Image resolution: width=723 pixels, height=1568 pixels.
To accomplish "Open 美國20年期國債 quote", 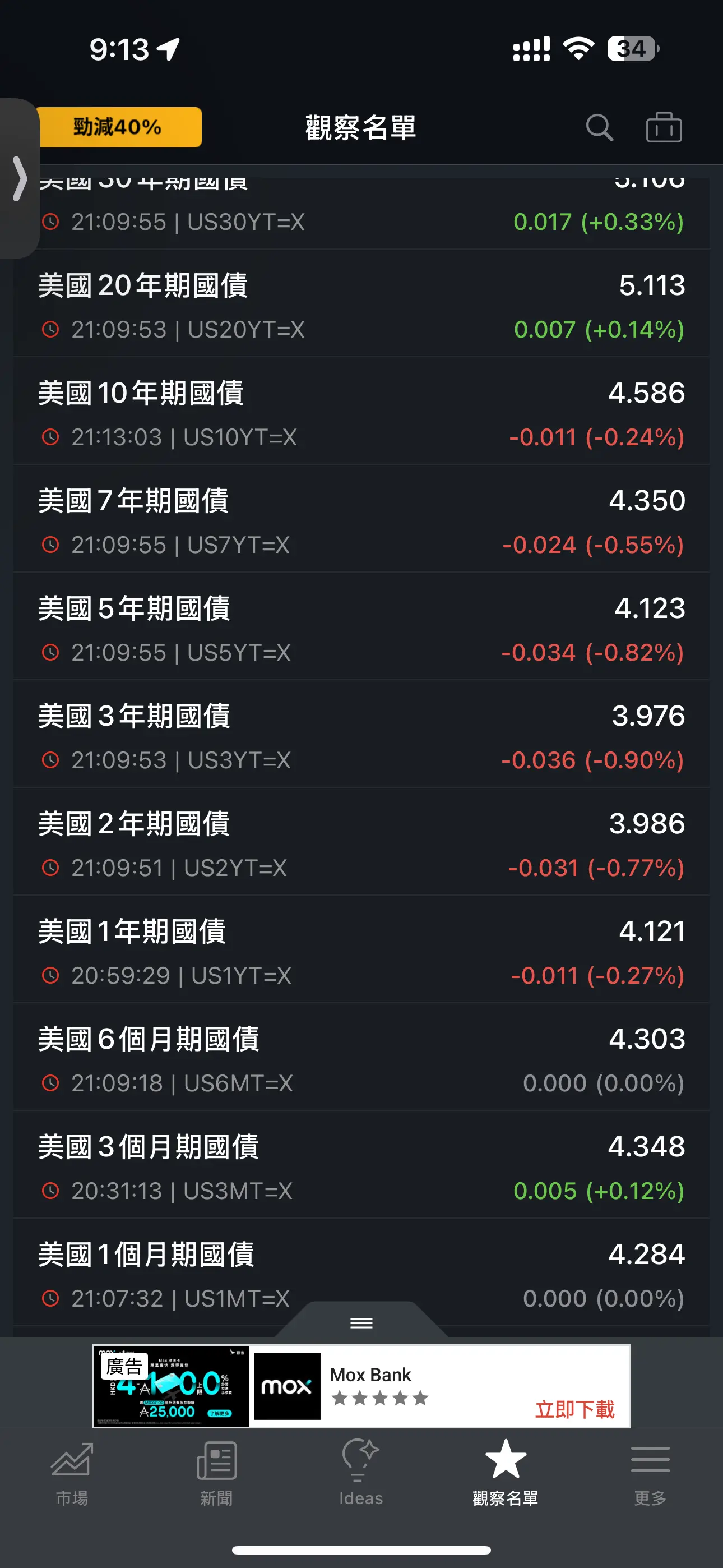I will click(x=361, y=304).
